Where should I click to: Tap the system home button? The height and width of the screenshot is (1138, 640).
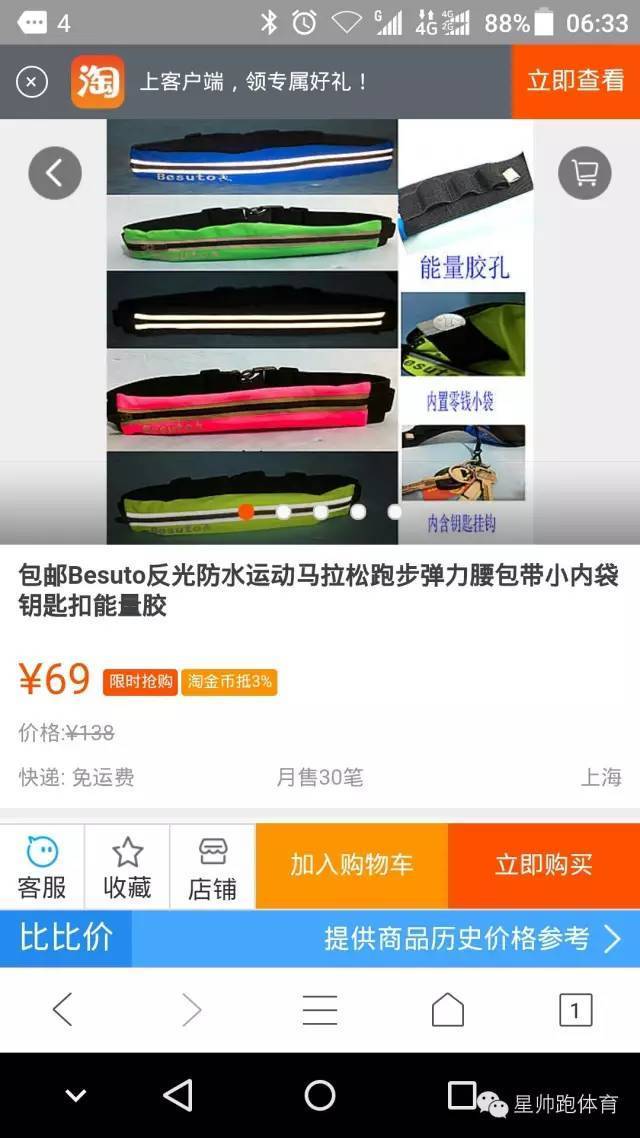(x=320, y=1095)
